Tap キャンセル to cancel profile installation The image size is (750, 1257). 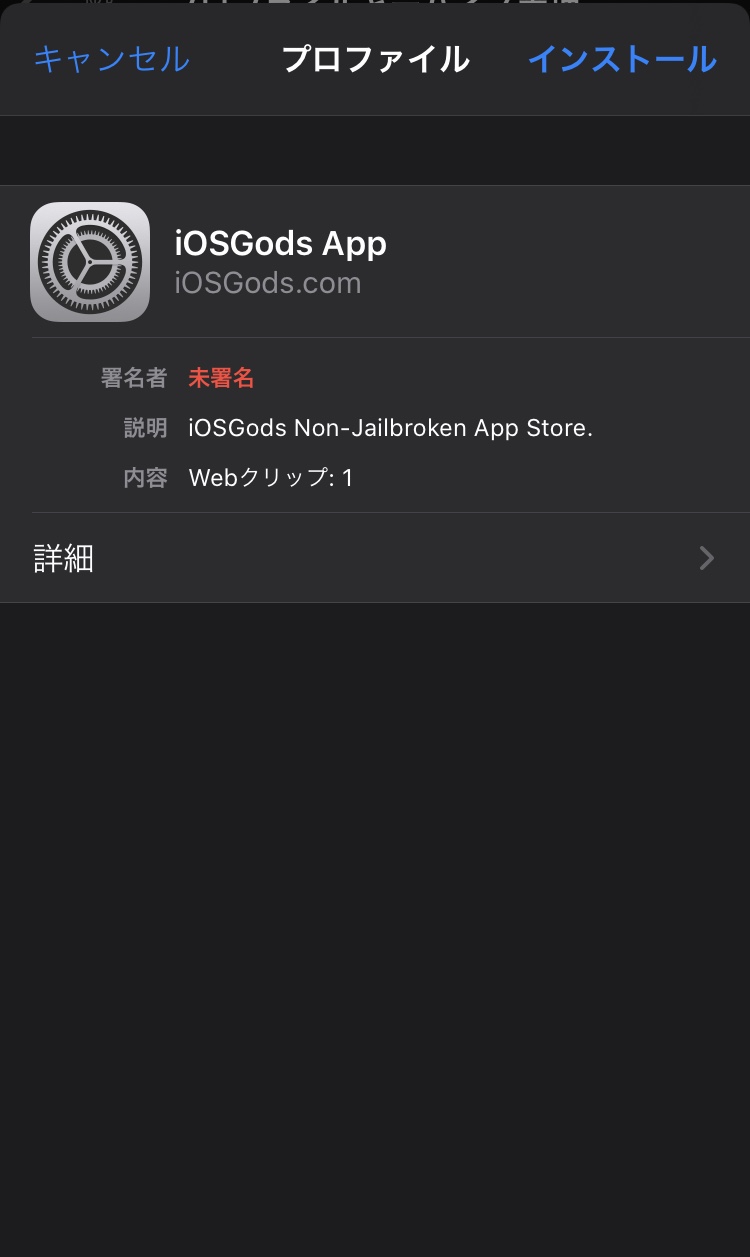coord(111,59)
